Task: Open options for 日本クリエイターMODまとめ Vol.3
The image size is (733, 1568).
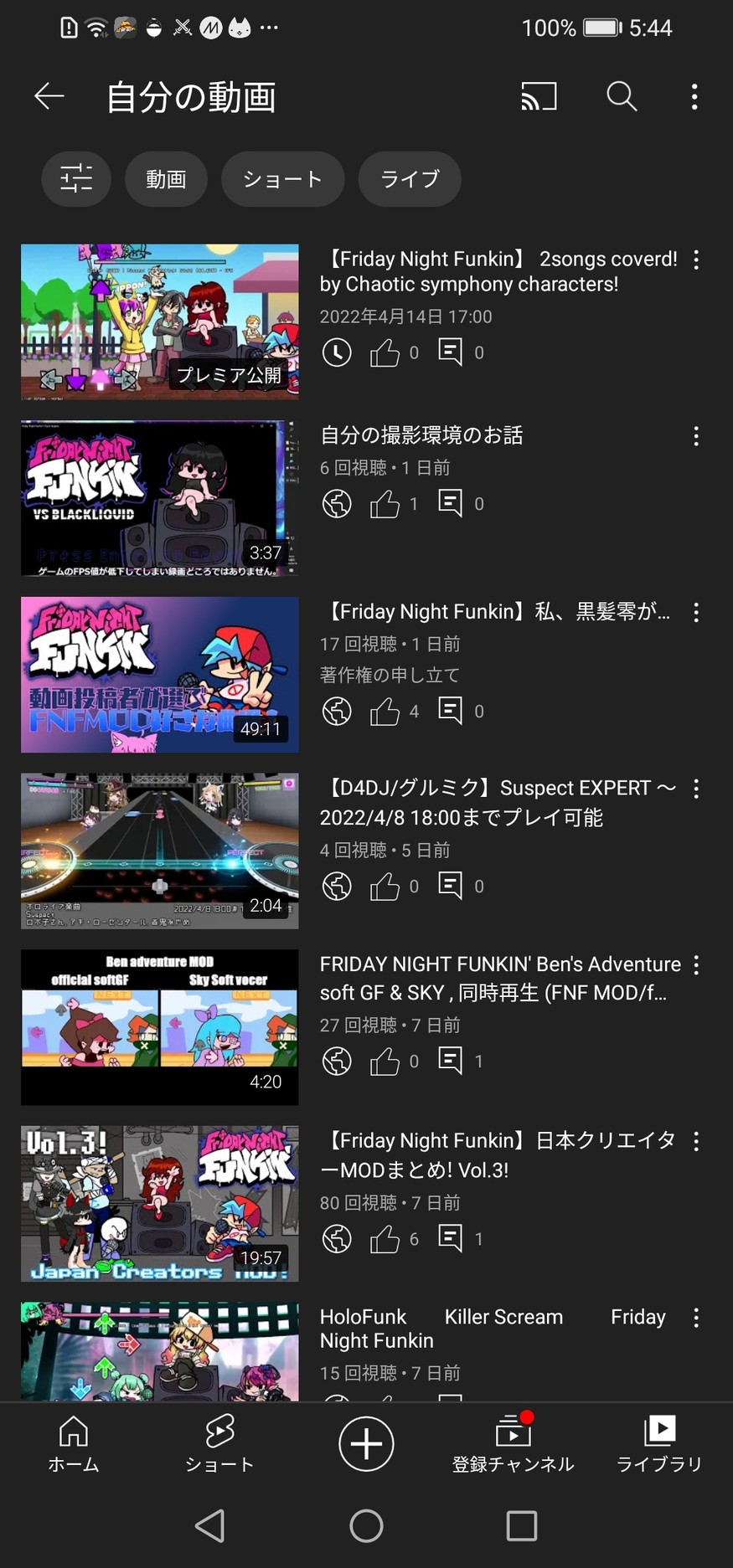Action: [x=696, y=1142]
